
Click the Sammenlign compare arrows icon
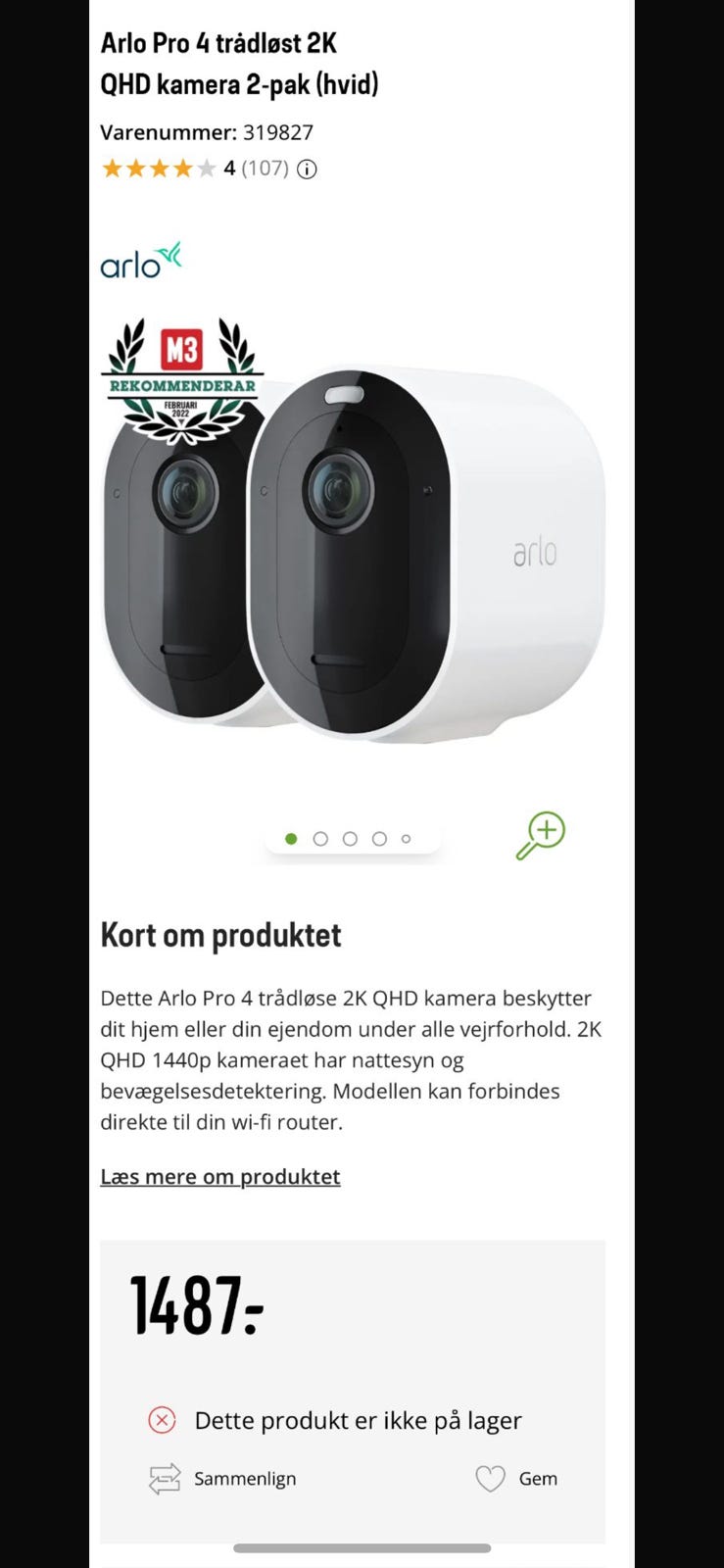pos(166,1478)
